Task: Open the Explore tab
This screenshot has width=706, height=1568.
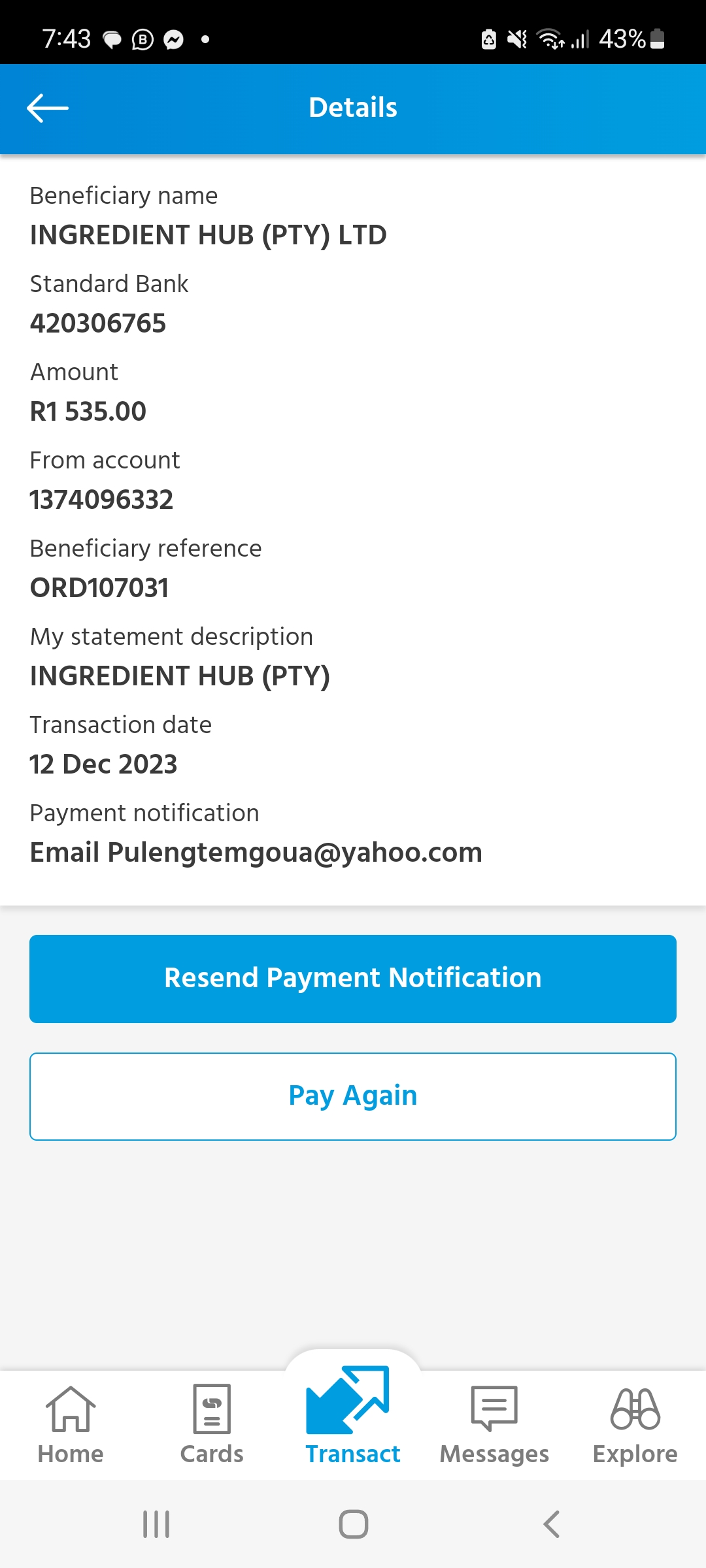Action: click(635, 1425)
